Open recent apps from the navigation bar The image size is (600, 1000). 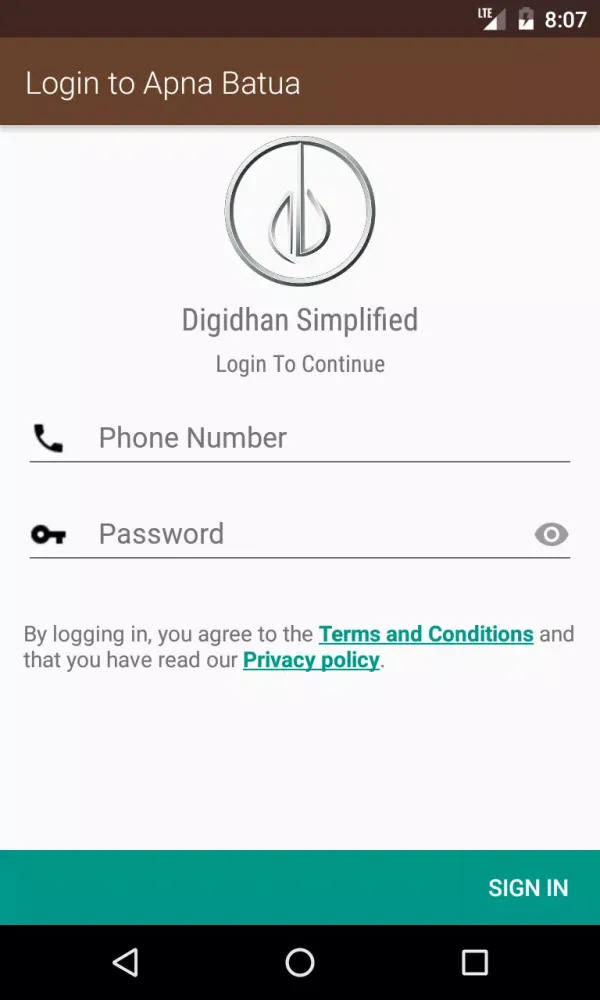[x=474, y=962]
